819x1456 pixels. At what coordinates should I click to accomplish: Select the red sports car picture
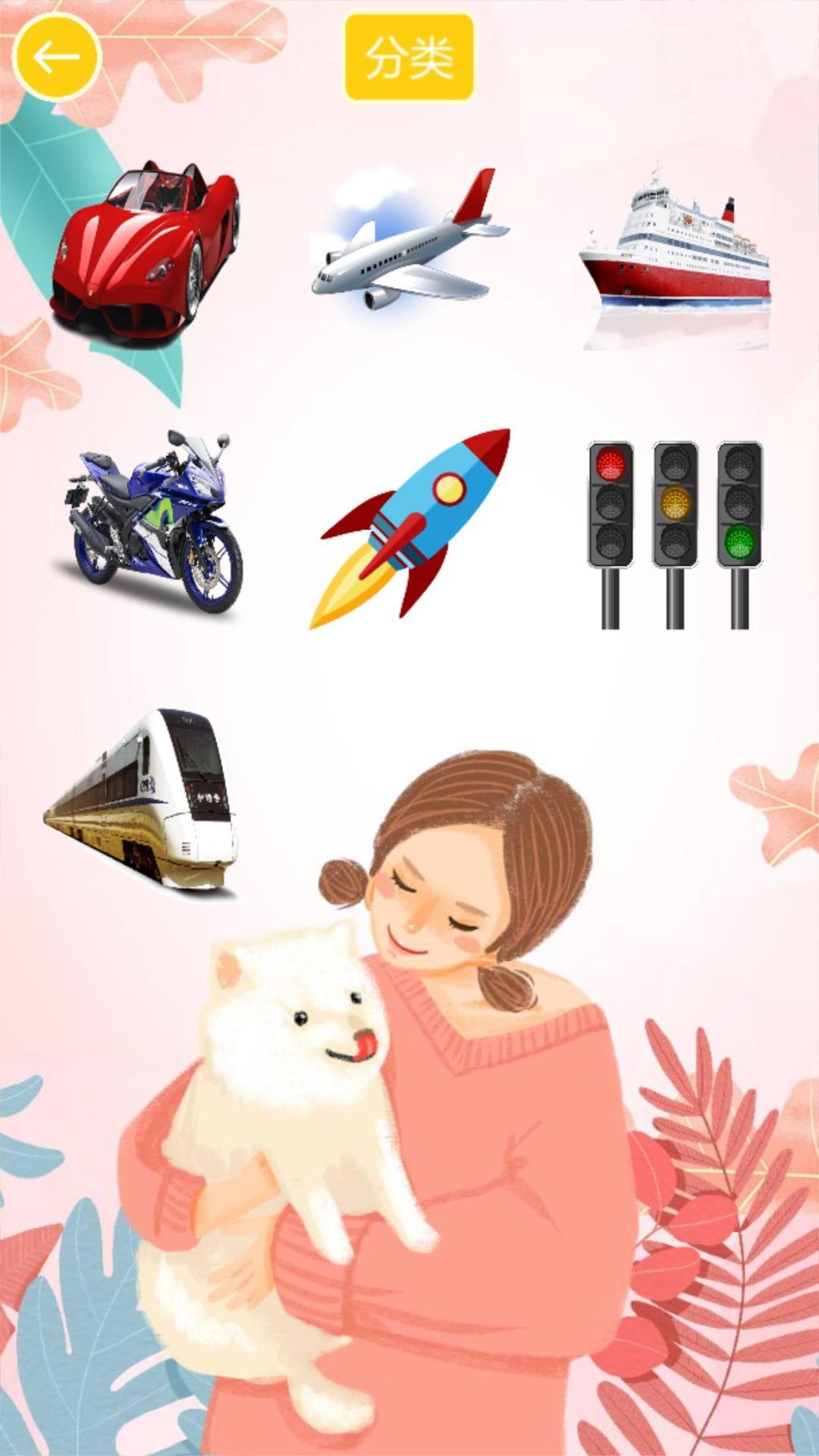click(x=146, y=253)
